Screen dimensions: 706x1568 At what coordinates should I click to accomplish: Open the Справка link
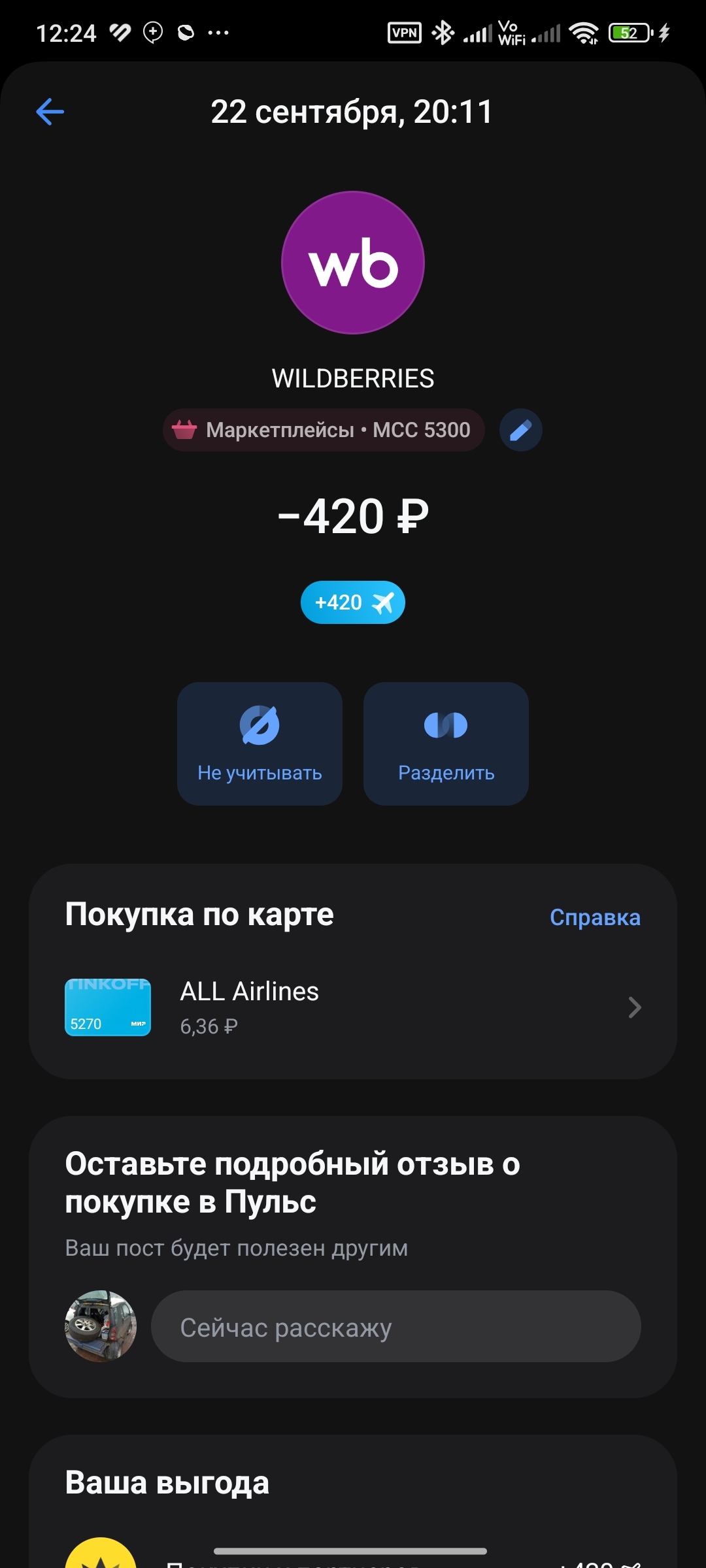[595, 917]
